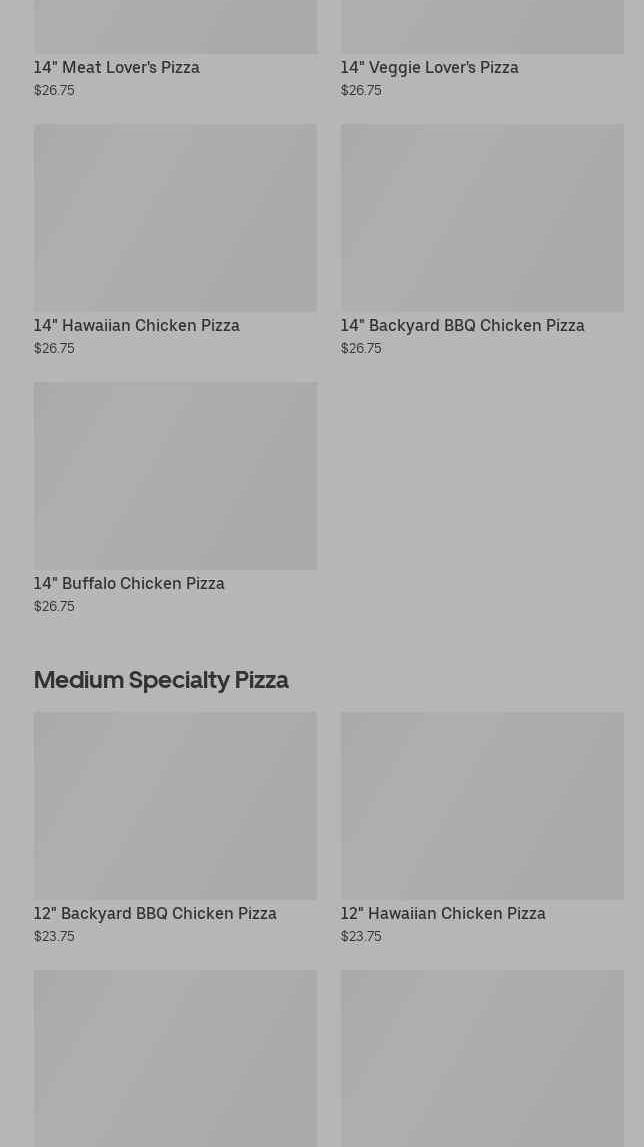Select the 14" Veggie Lover's Pizza card

click(x=429, y=67)
